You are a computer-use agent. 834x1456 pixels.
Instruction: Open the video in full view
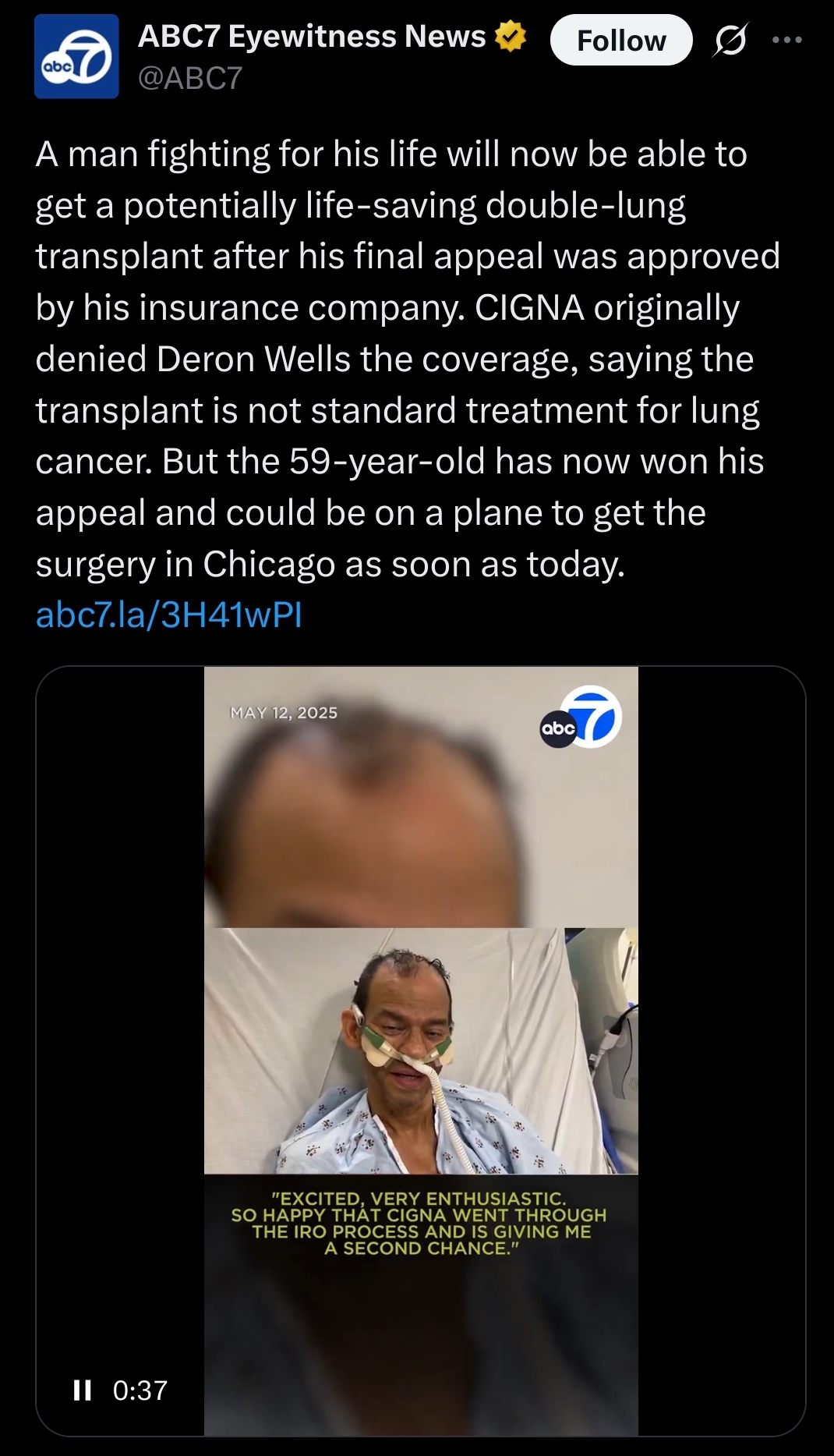421,1050
